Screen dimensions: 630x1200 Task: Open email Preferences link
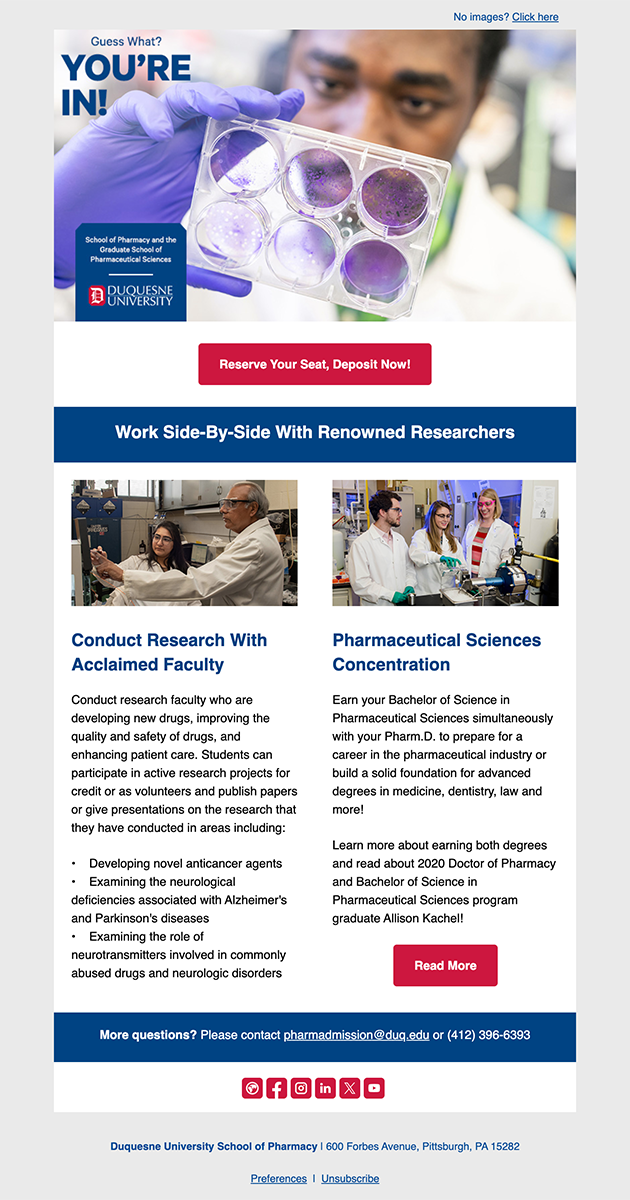pos(279,1178)
